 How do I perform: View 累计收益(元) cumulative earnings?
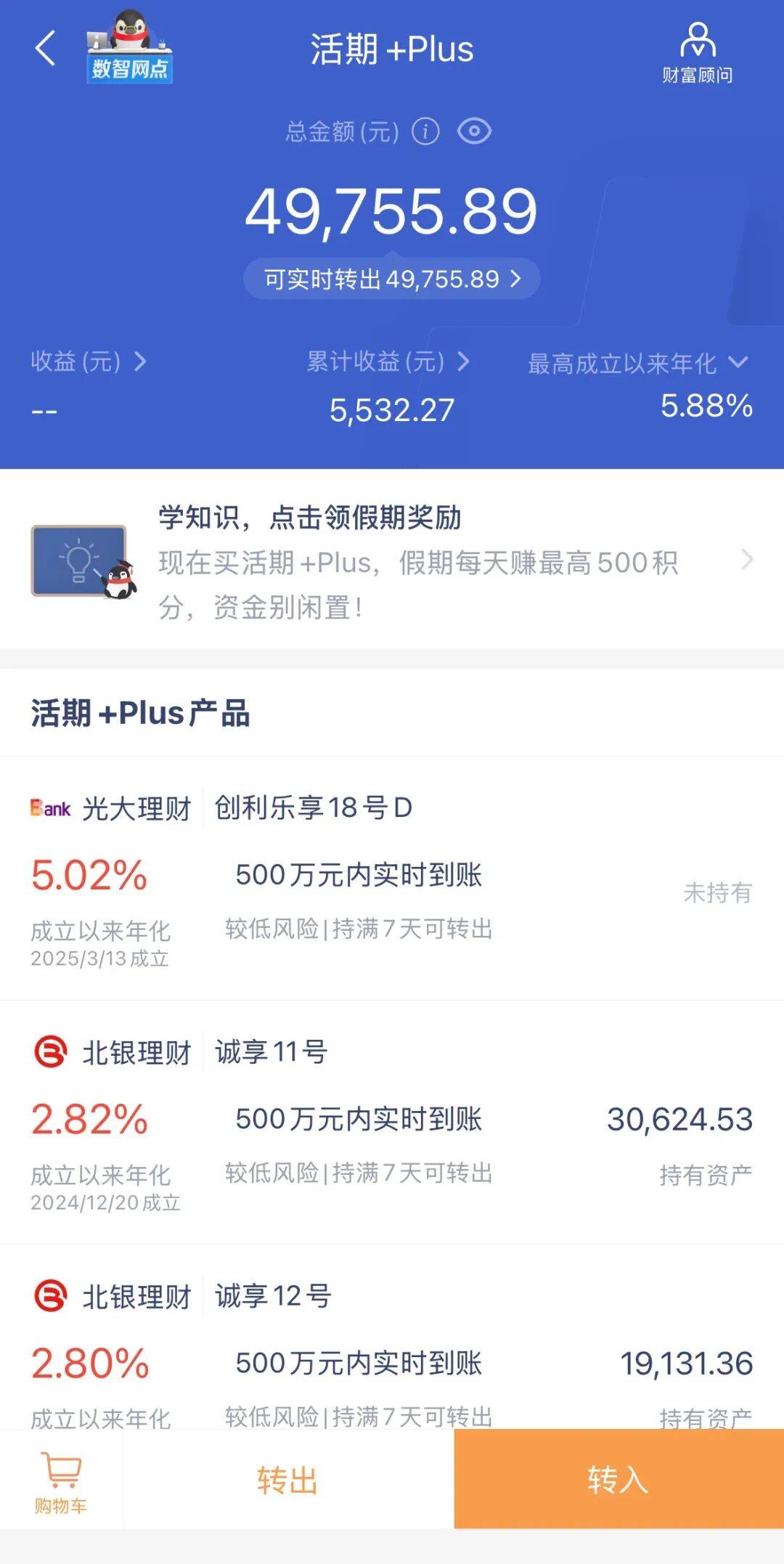click(388, 361)
